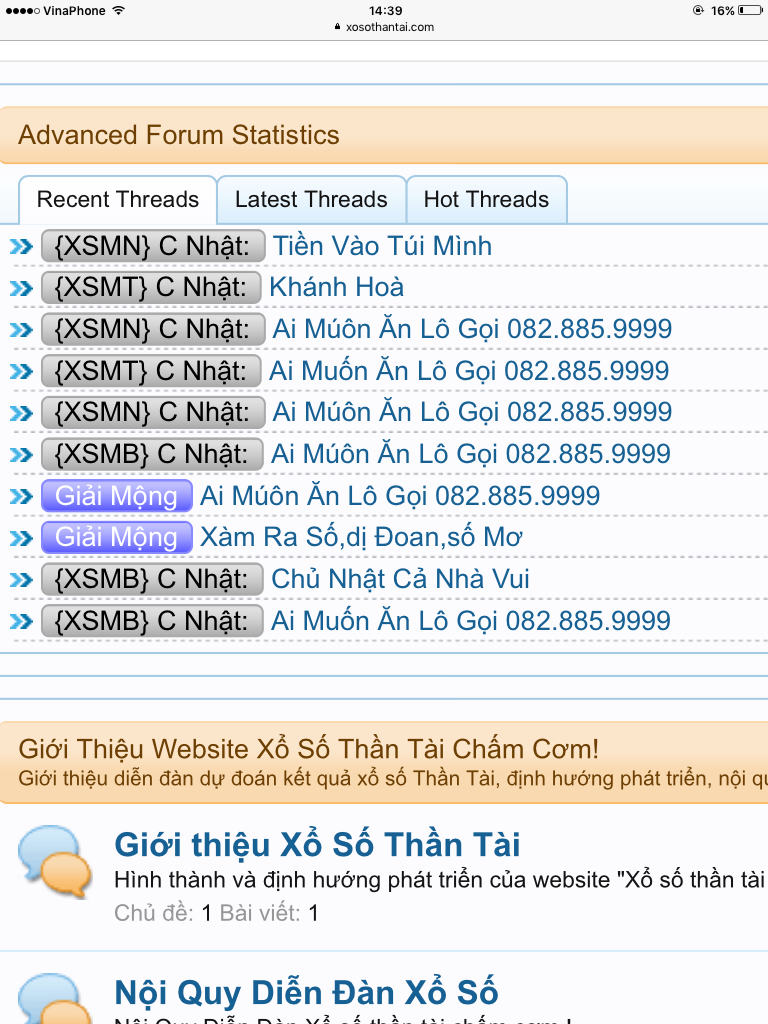Tap the {XSMB} C Nhật tag beside Chủ Nhật Cả Nhà Vui
768x1024 pixels.
click(x=152, y=579)
